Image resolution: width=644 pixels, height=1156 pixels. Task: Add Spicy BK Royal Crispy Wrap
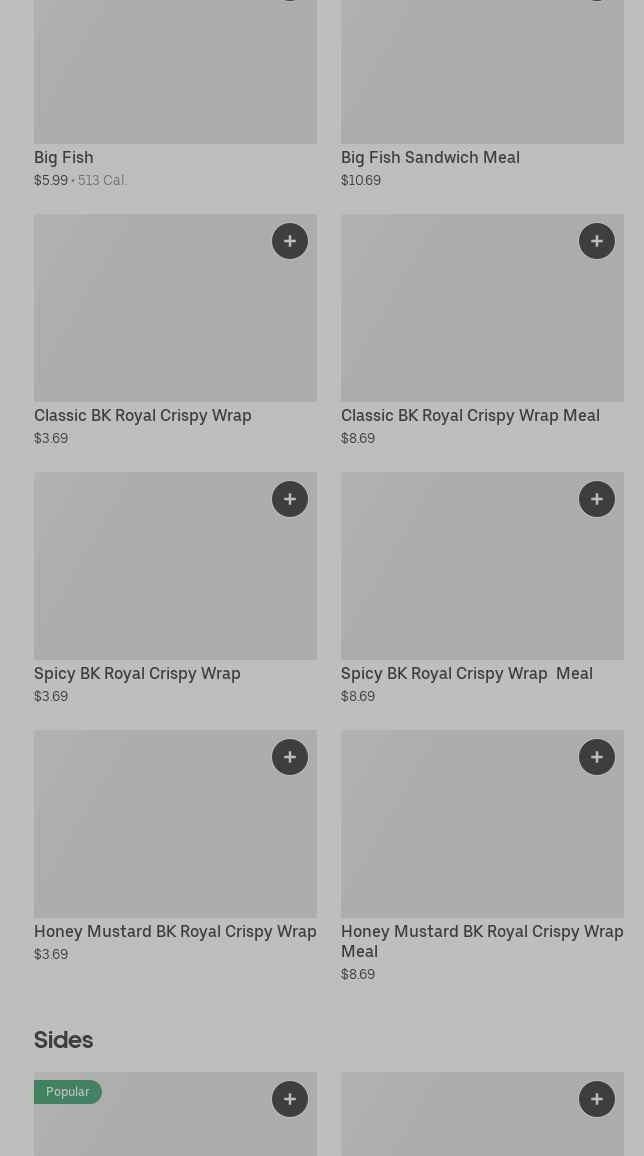pyautogui.click(x=290, y=499)
